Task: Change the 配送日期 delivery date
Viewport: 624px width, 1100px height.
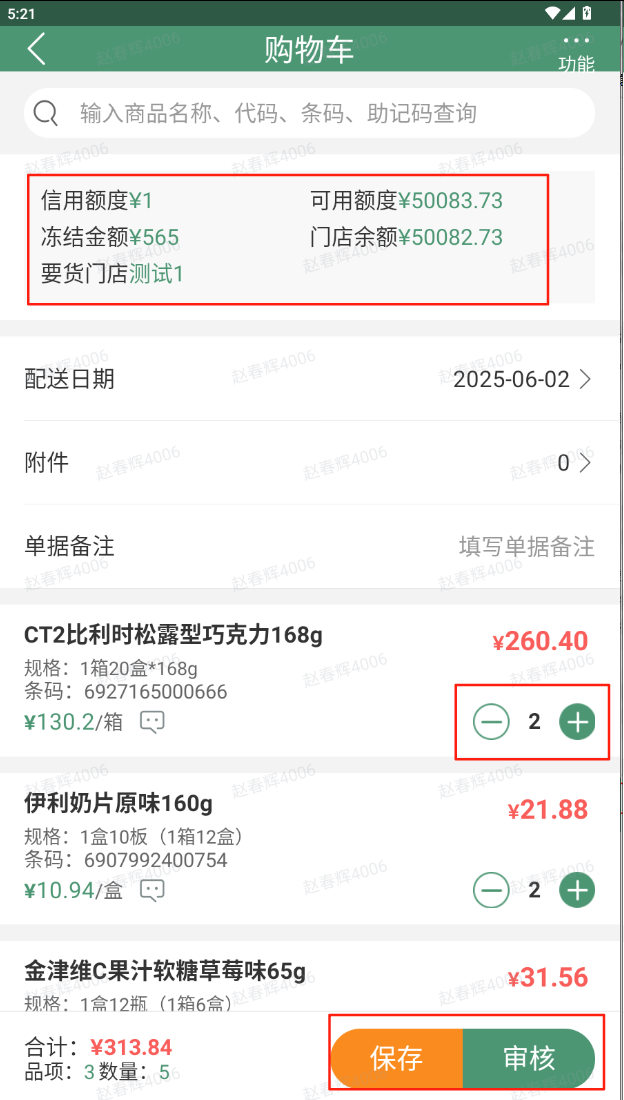Action: pyautogui.click(x=310, y=380)
